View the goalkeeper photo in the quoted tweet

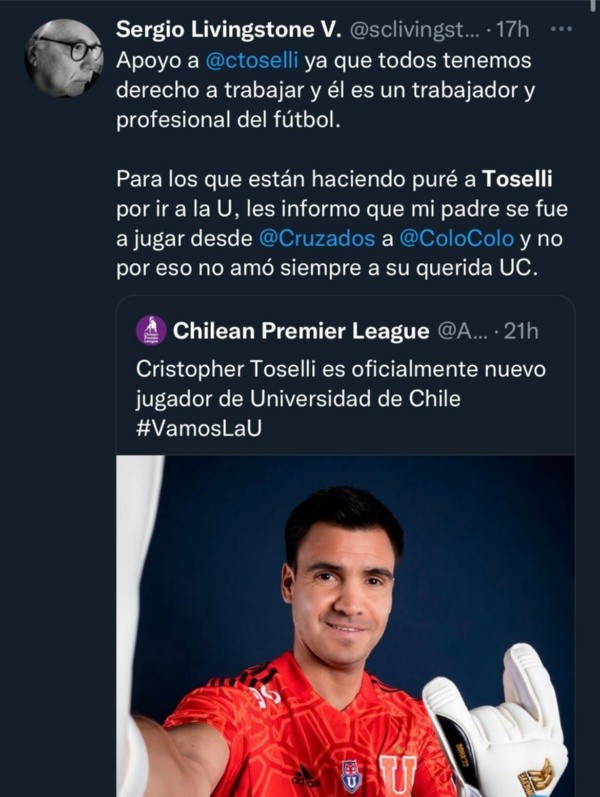(345, 625)
